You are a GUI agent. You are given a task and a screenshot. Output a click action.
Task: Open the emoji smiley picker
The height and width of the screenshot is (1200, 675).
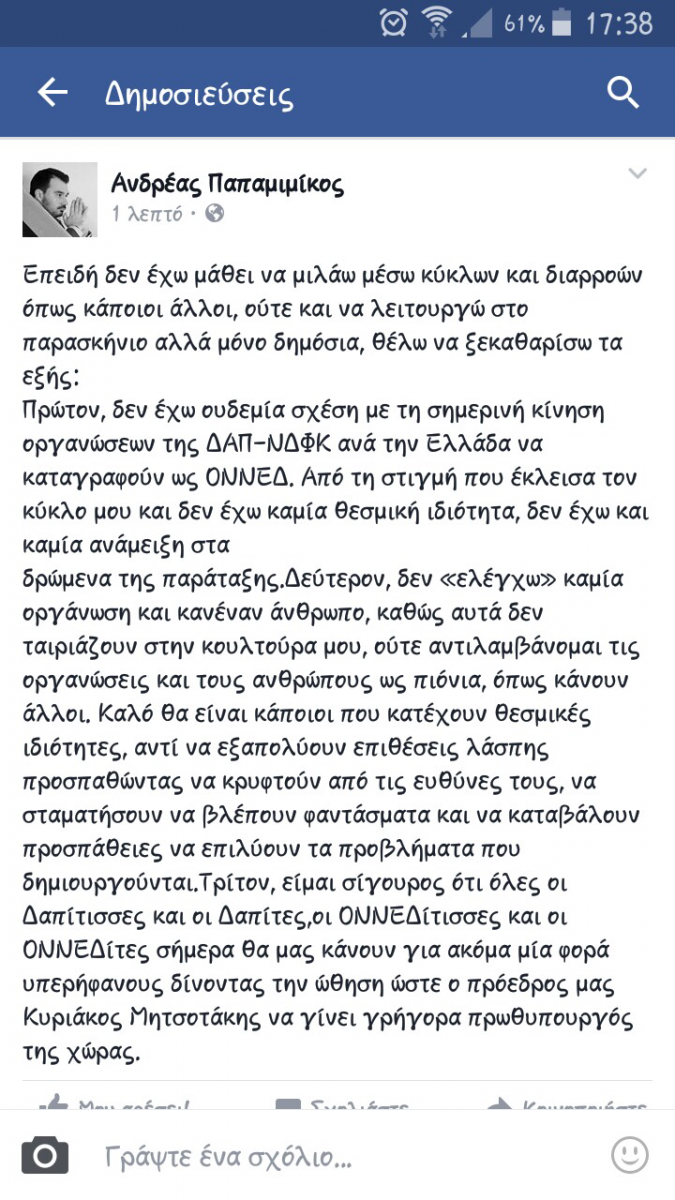click(629, 1156)
